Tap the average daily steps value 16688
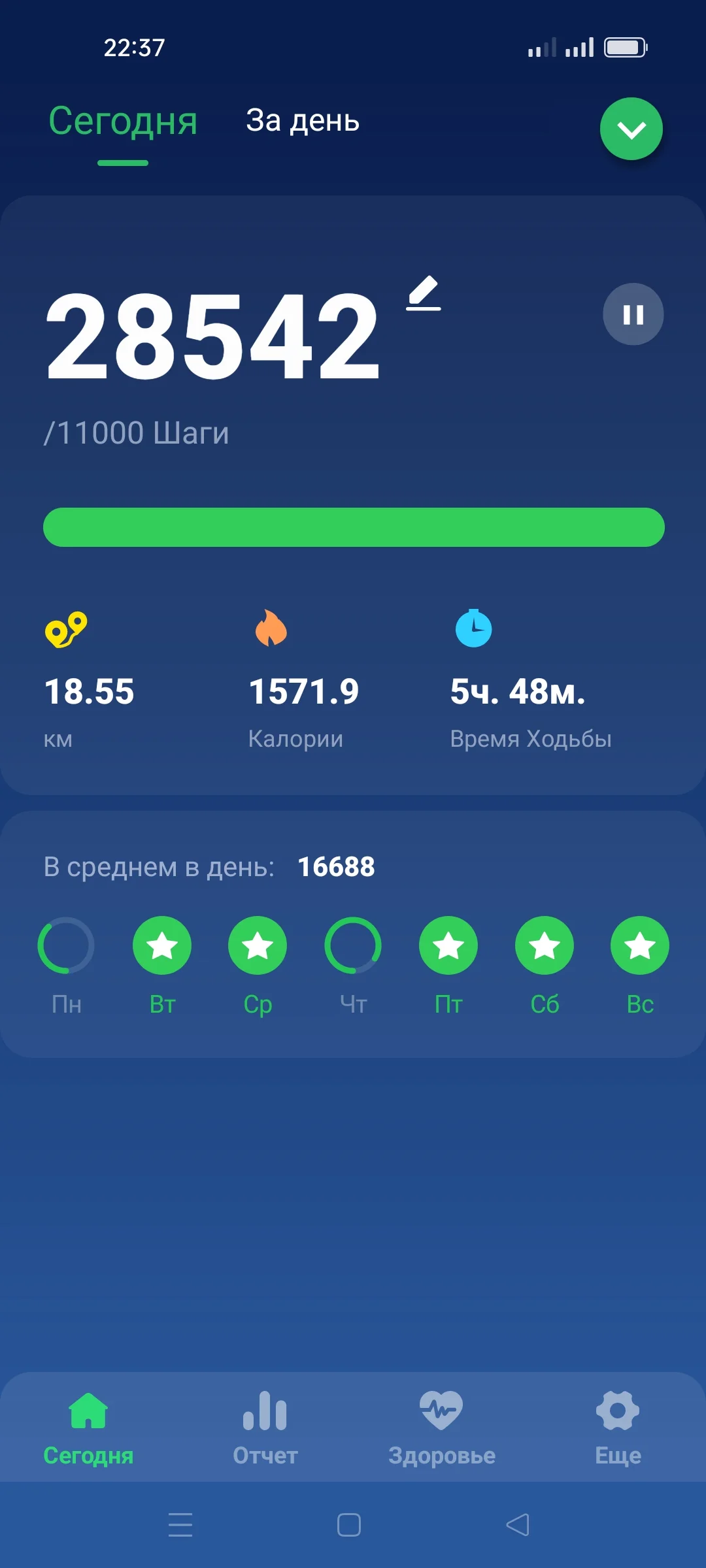The height and width of the screenshot is (1568, 706). click(336, 867)
